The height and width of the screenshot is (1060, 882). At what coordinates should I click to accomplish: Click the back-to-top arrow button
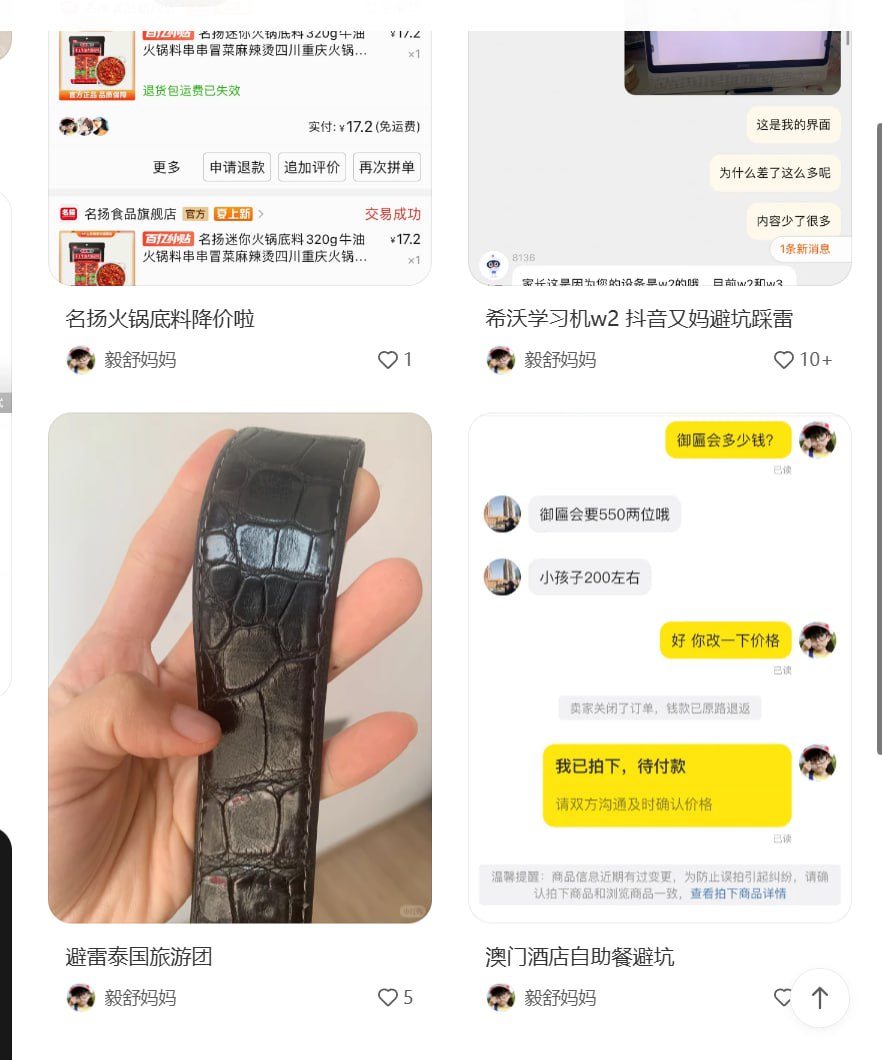[820, 998]
